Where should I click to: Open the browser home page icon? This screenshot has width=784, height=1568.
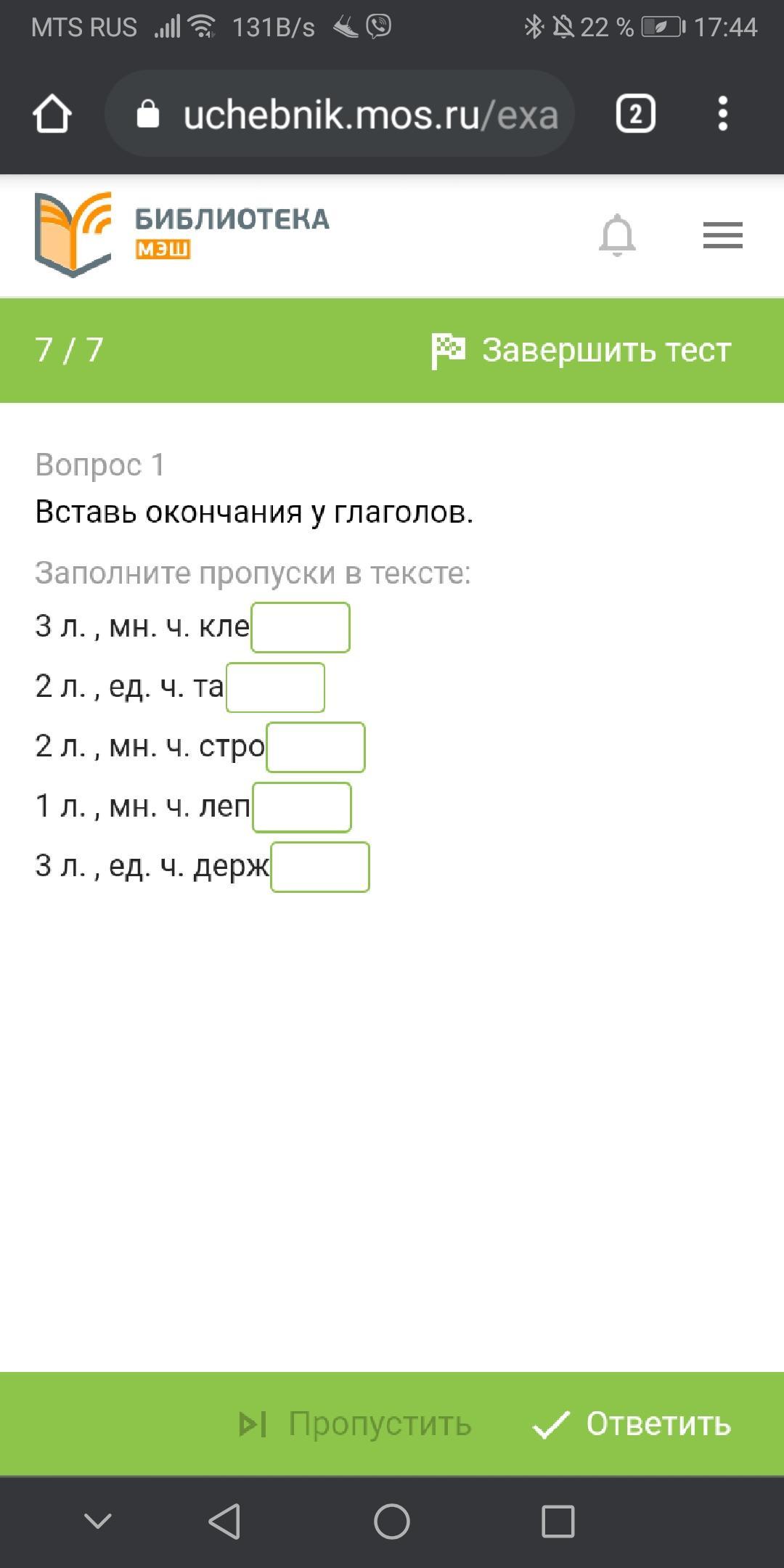pyautogui.click(x=52, y=114)
